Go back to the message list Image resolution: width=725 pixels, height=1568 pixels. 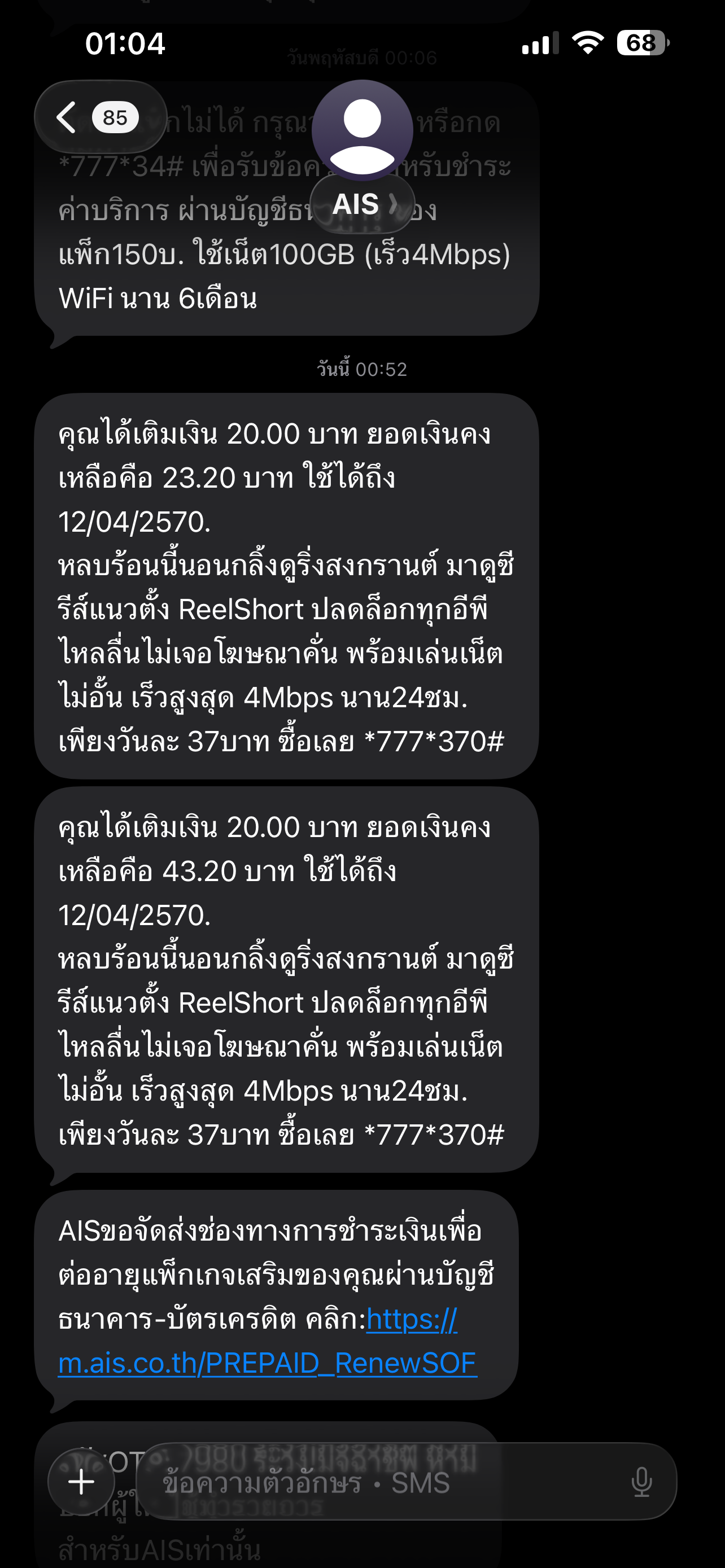pyautogui.click(x=101, y=117)
